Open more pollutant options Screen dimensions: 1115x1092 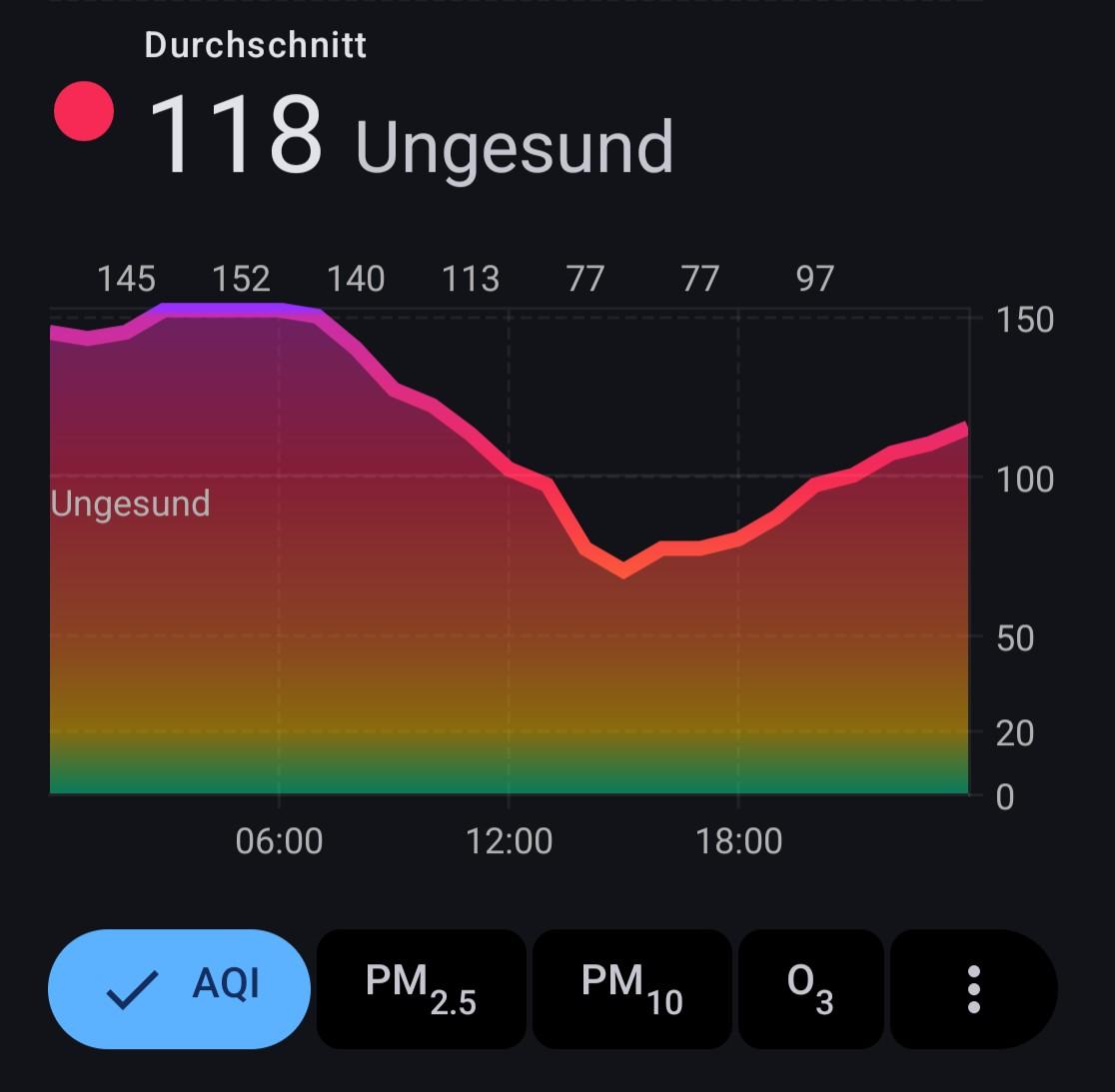[x=973, y=988]
